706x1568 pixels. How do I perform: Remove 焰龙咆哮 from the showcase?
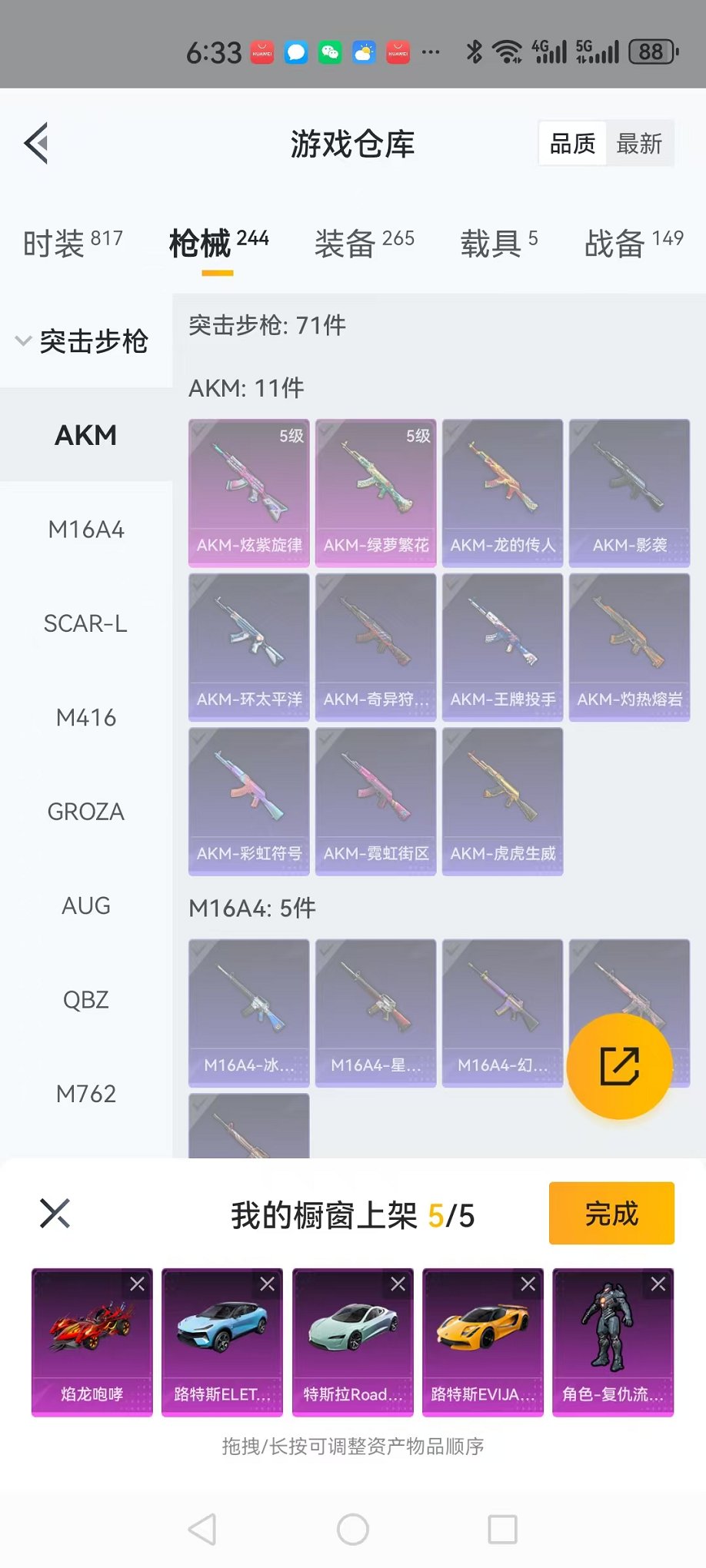(137, 1284)
